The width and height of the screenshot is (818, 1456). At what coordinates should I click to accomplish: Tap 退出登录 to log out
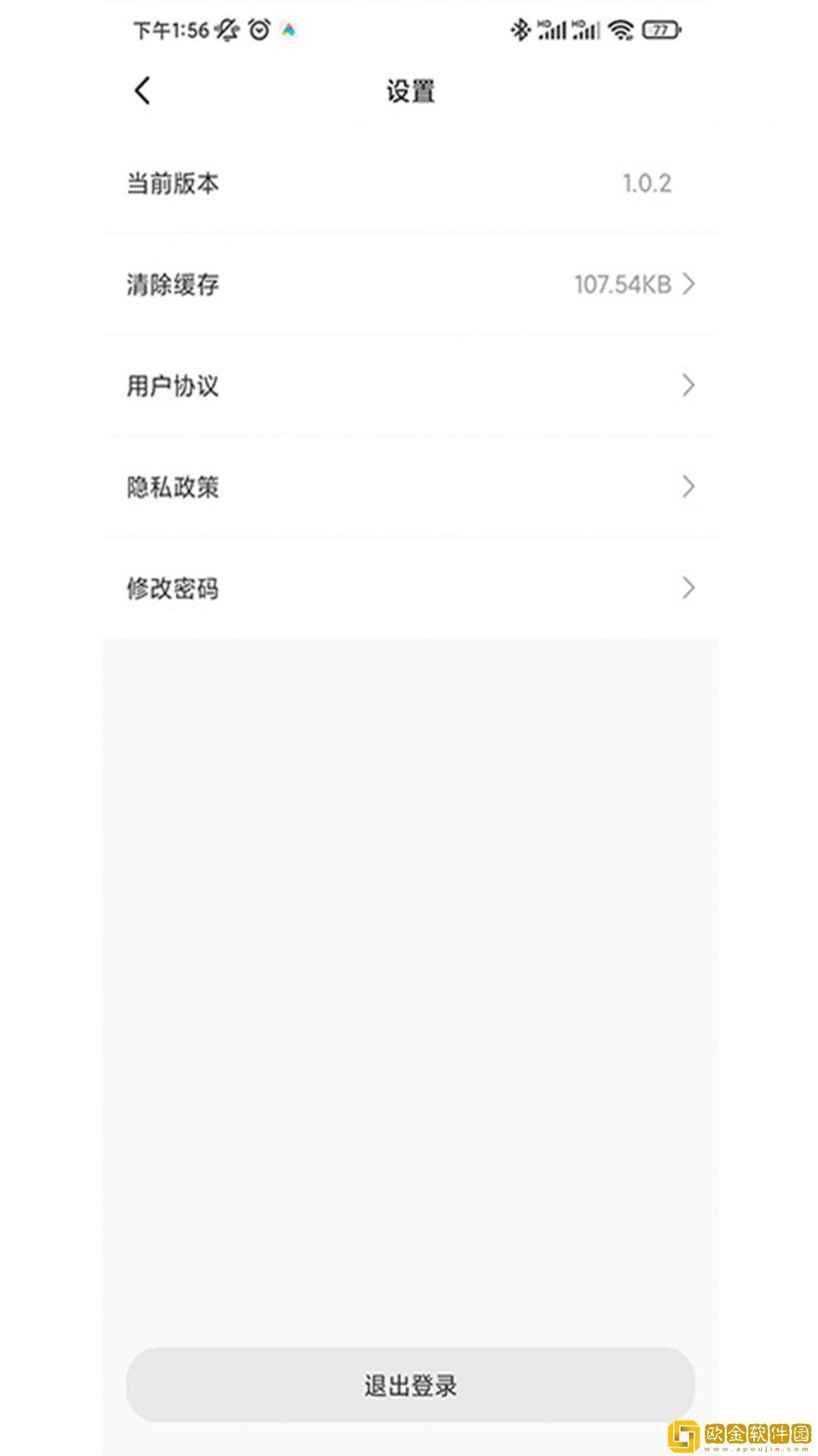pos(409,1384)
